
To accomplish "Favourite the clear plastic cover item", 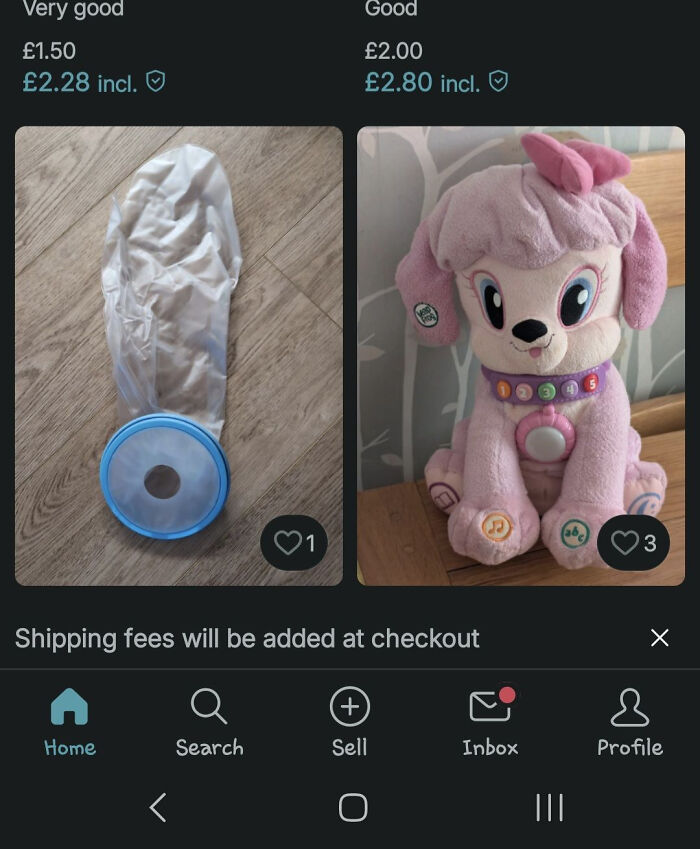I will click(294, 542).
